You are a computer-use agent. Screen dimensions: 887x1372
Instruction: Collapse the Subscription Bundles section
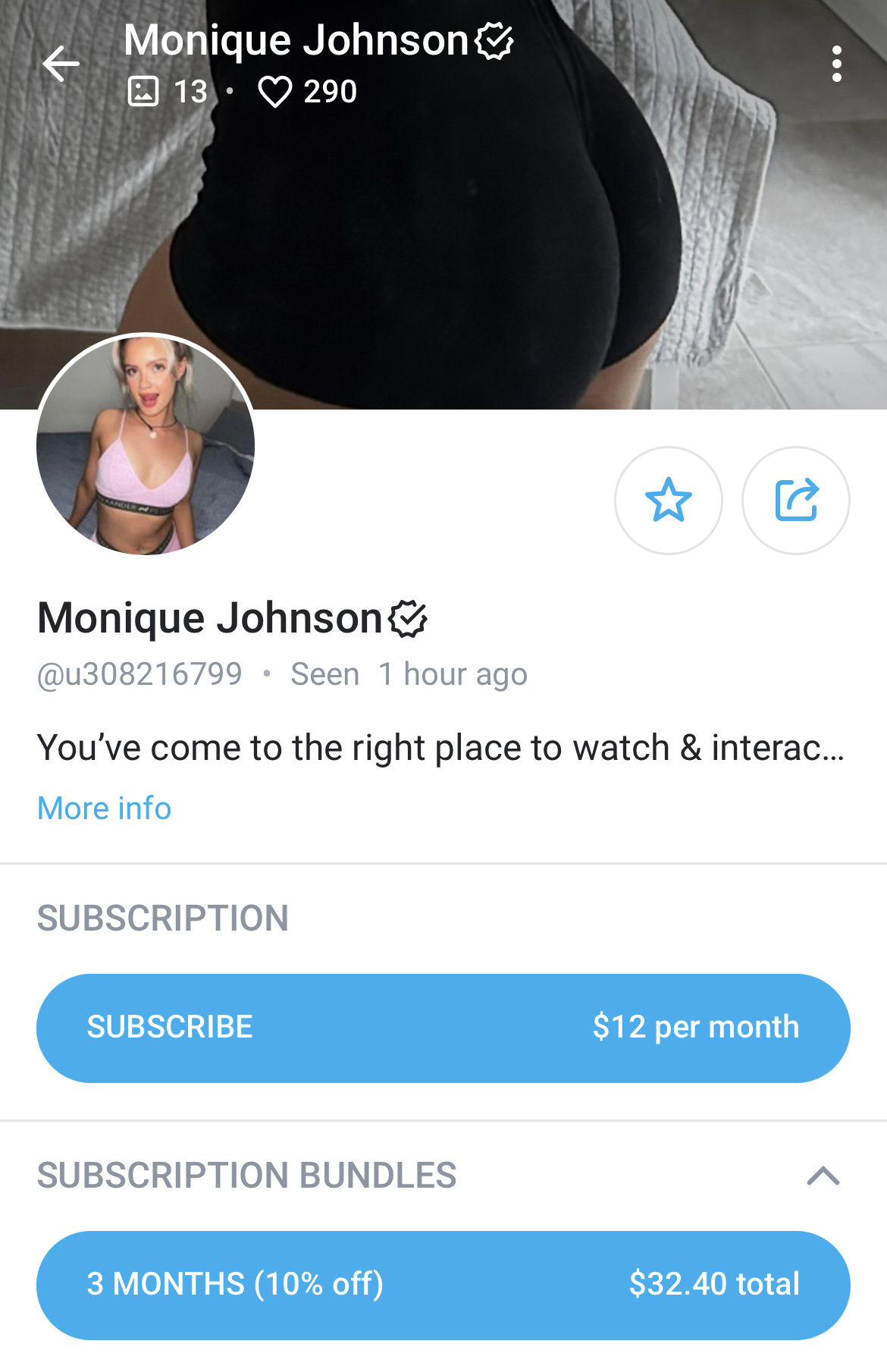[x=823, y=1176]
